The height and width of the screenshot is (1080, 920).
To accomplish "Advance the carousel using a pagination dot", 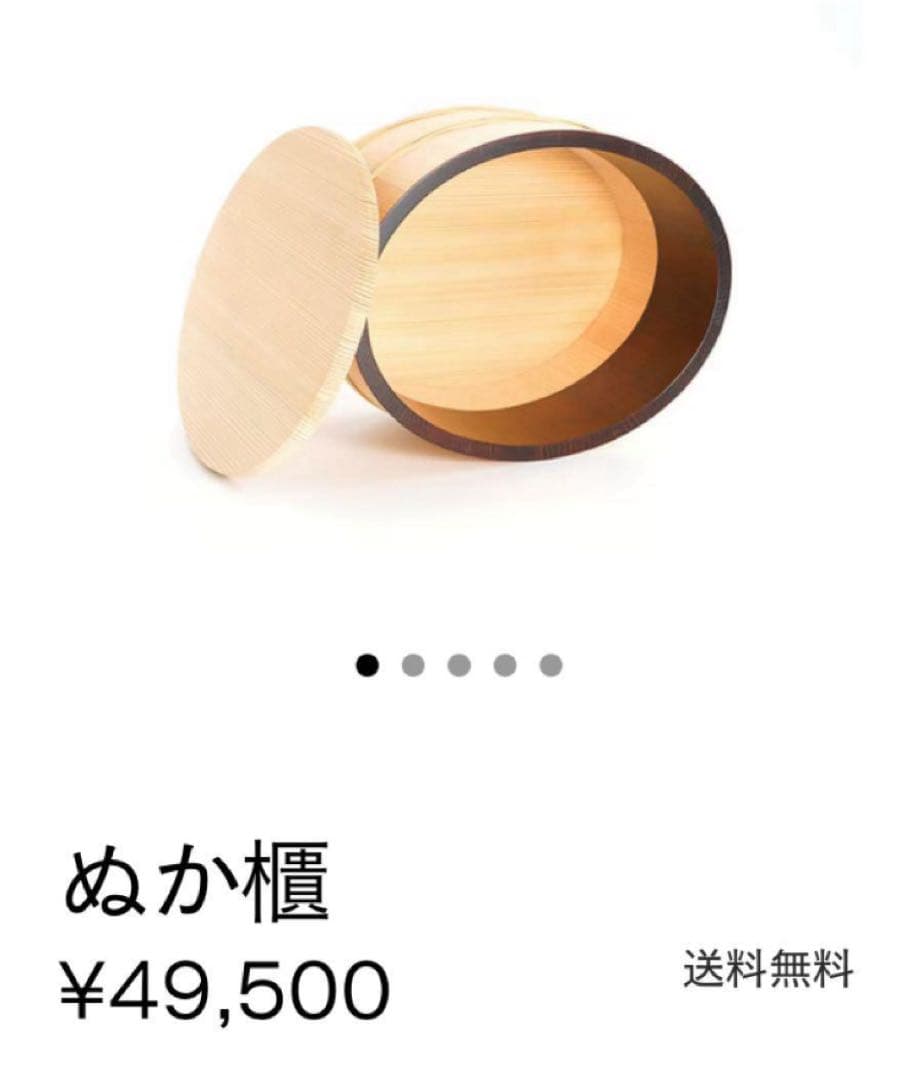I will (x=411, y=661).
